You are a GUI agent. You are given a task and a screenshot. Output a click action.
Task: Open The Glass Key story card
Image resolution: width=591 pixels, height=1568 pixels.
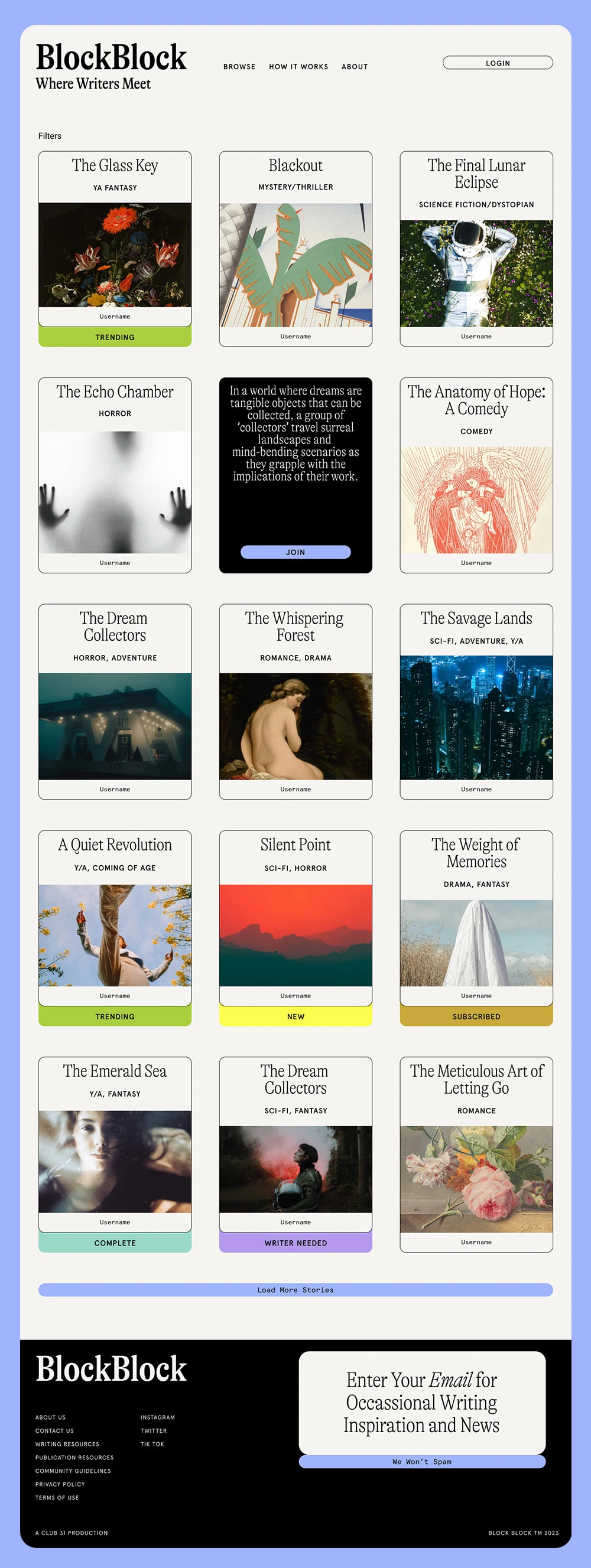[115, 255]
